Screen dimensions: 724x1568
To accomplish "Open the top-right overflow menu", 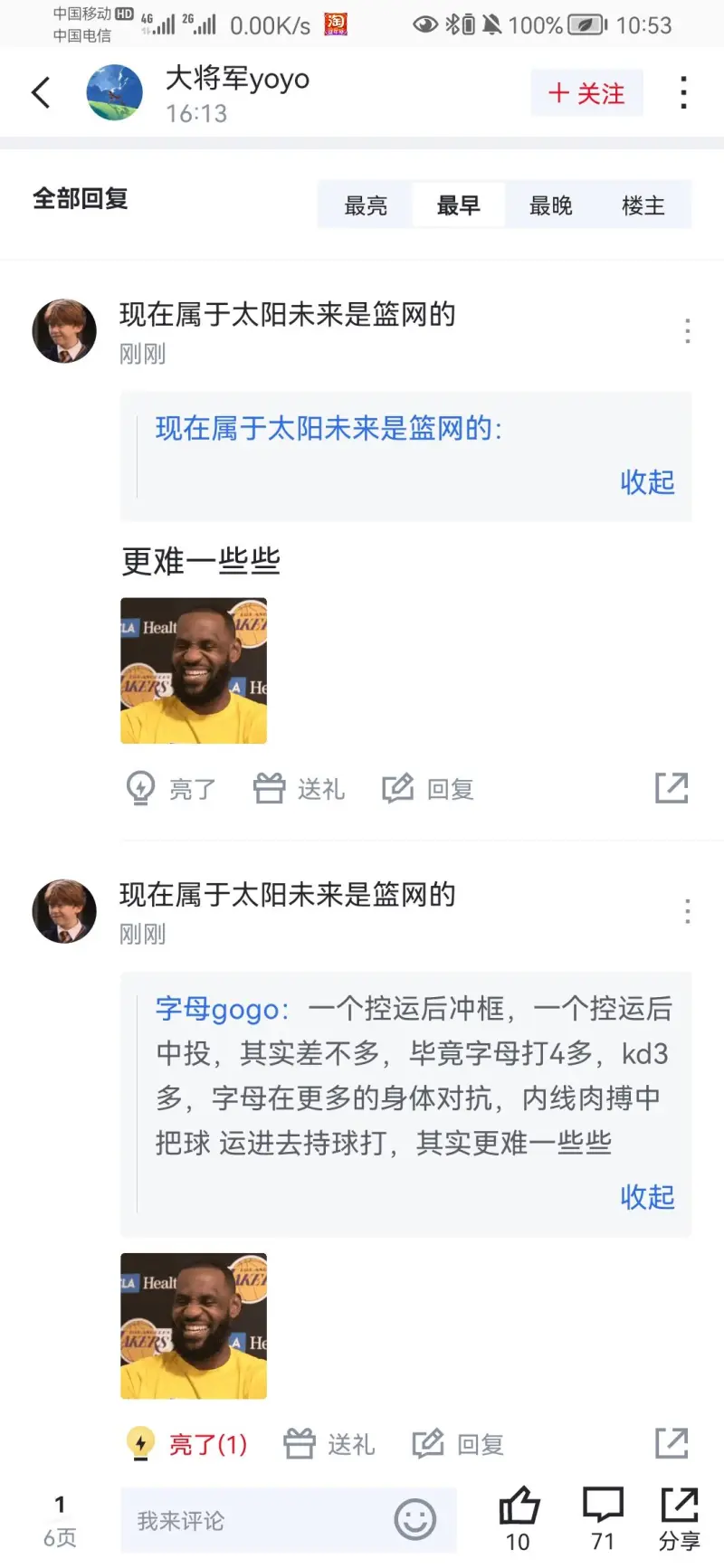I will pos(683,93).
